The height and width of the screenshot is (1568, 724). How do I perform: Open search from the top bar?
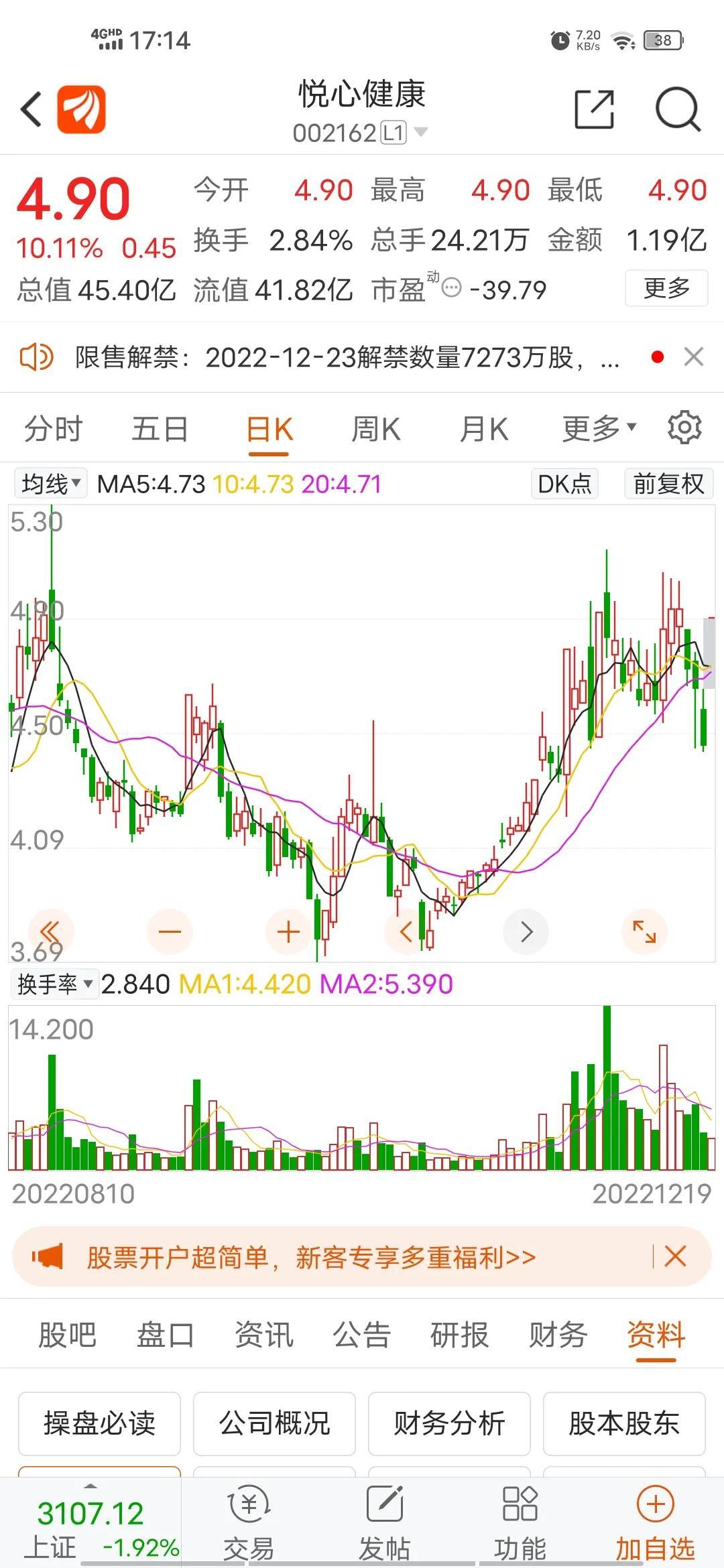677,109
